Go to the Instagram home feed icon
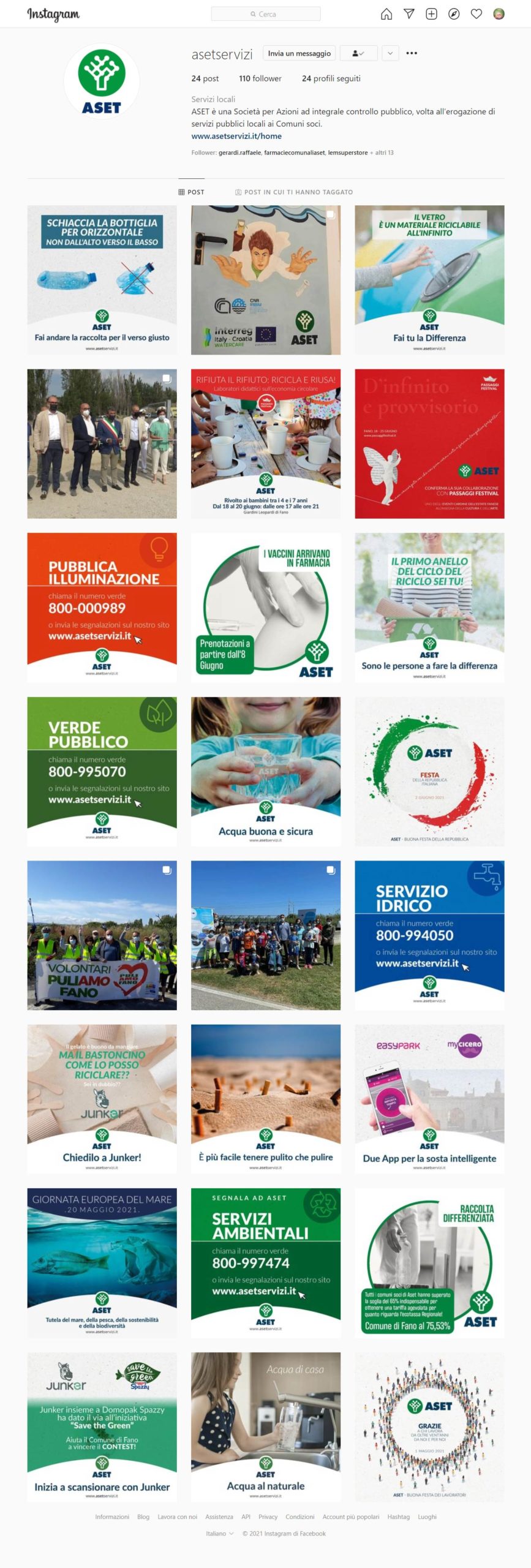Screen dimensions: 531x1568 pos(386,14)
